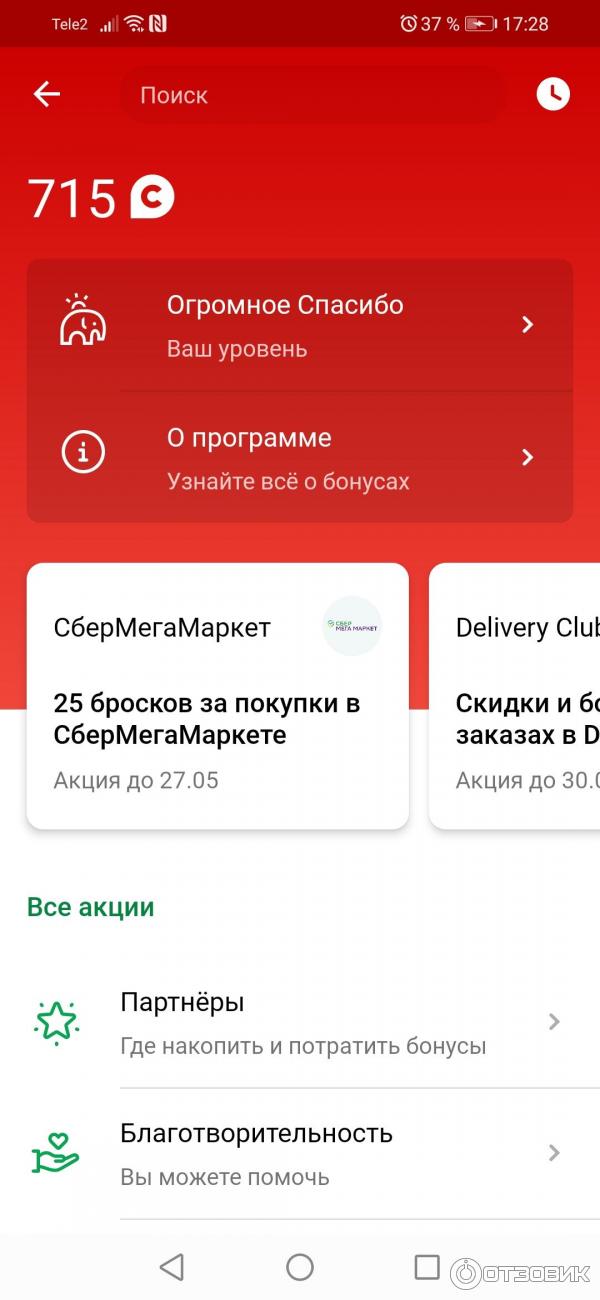Open Огромное Спасибо level details

(300, 325)
